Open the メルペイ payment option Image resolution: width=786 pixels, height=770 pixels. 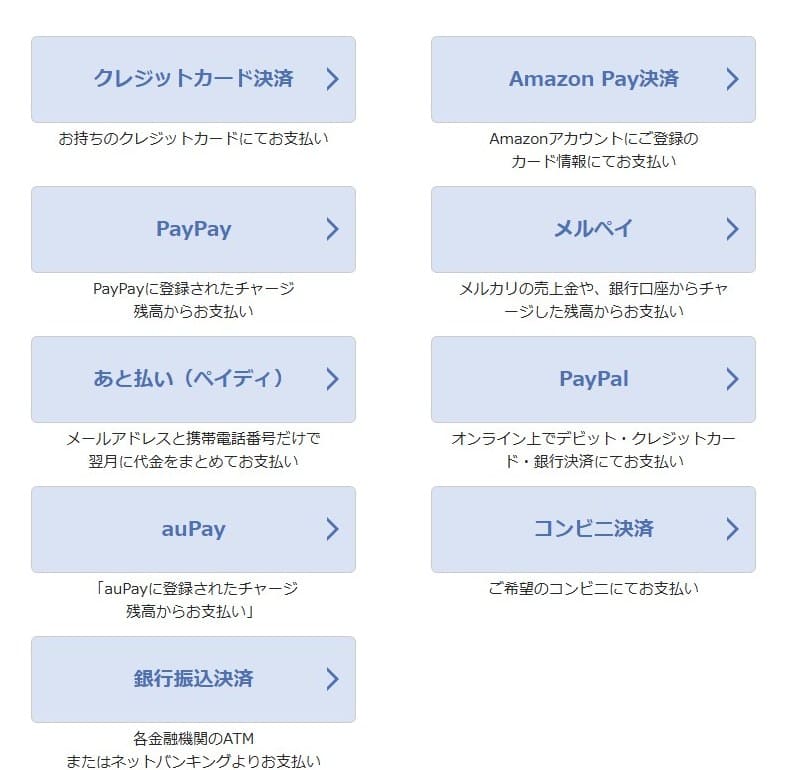tap(593, 229)
